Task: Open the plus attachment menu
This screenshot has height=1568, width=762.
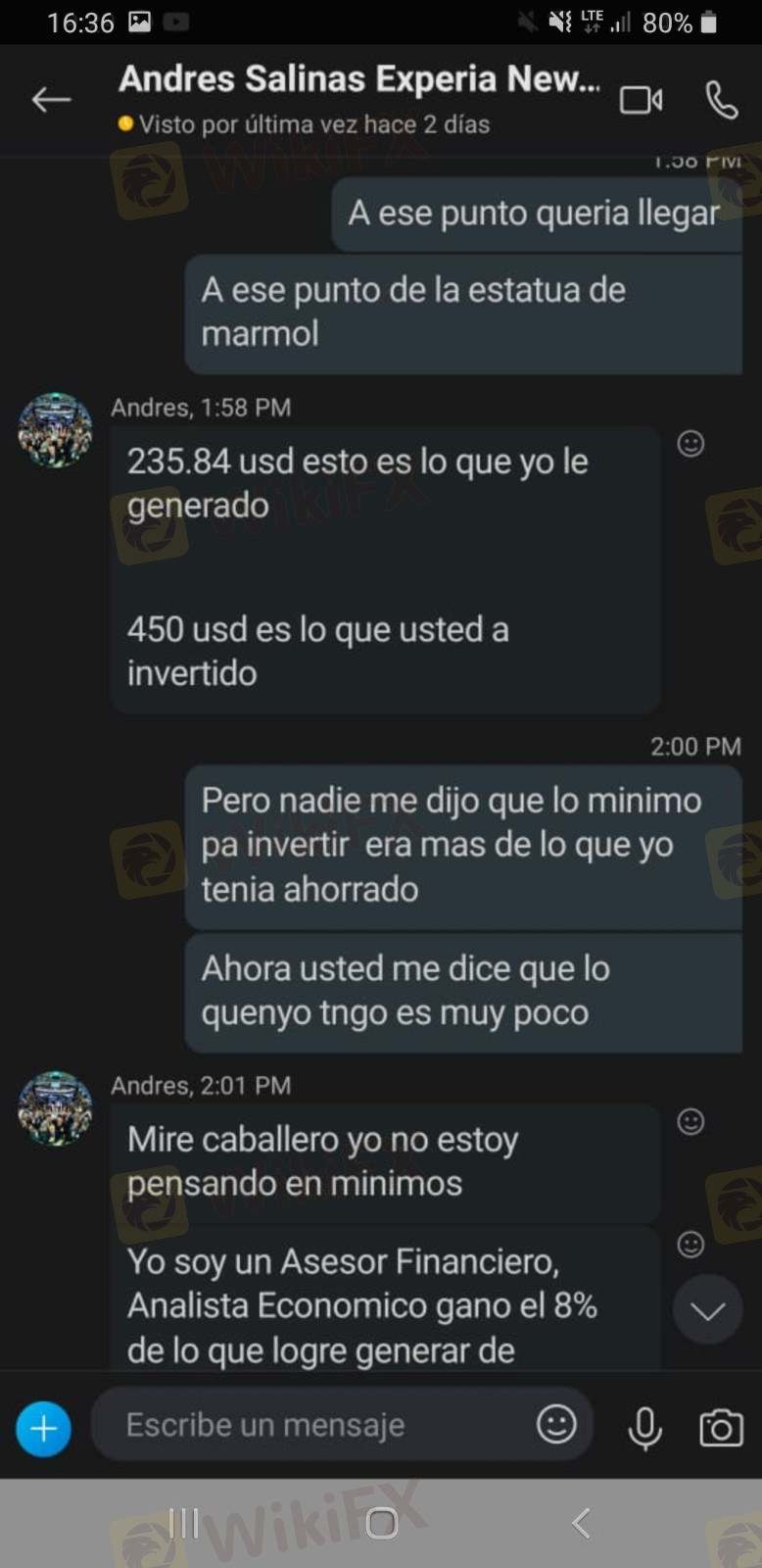Action: pyautogui.click(x=44, y=1428)
